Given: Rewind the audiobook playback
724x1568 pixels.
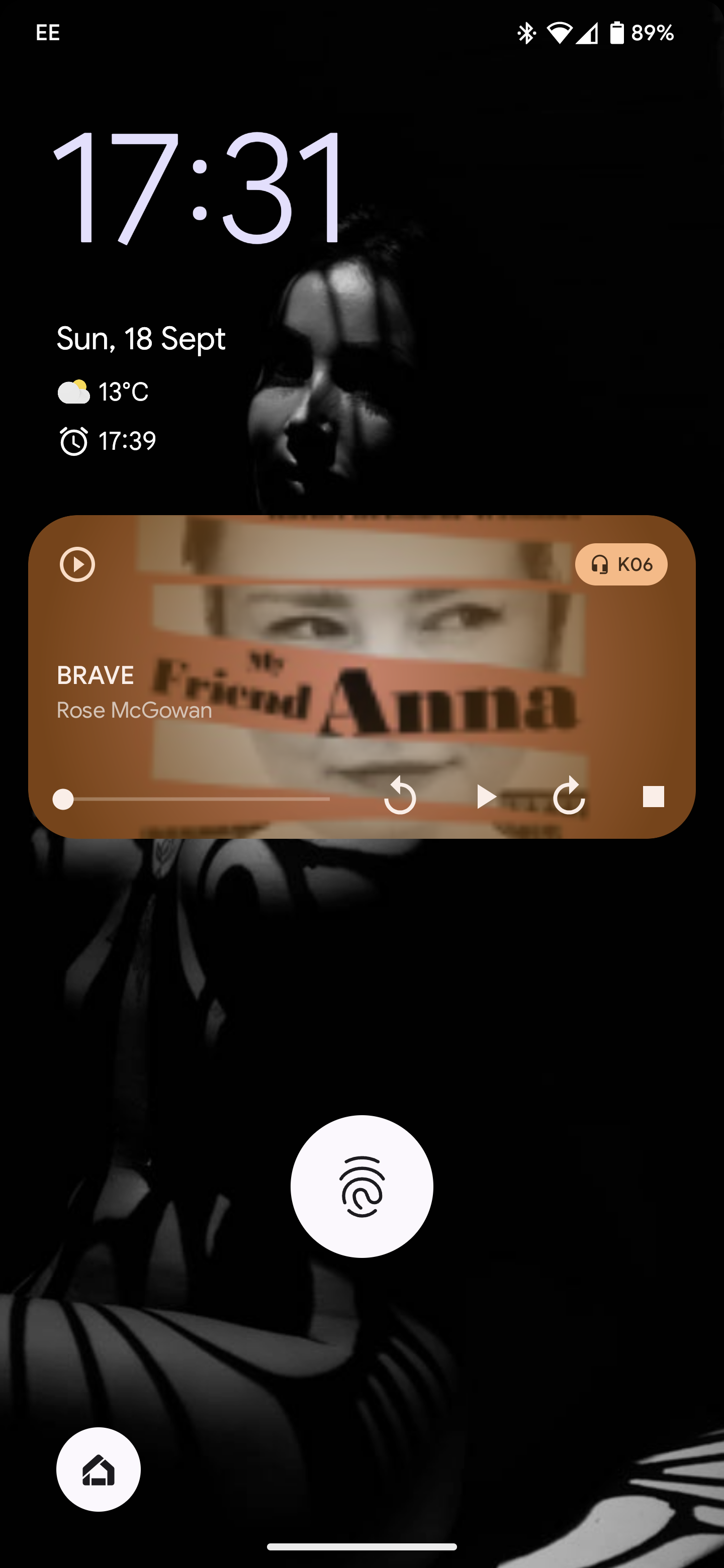Looking at the screenshot, I should pyautogui.click(x=400, y=796).
